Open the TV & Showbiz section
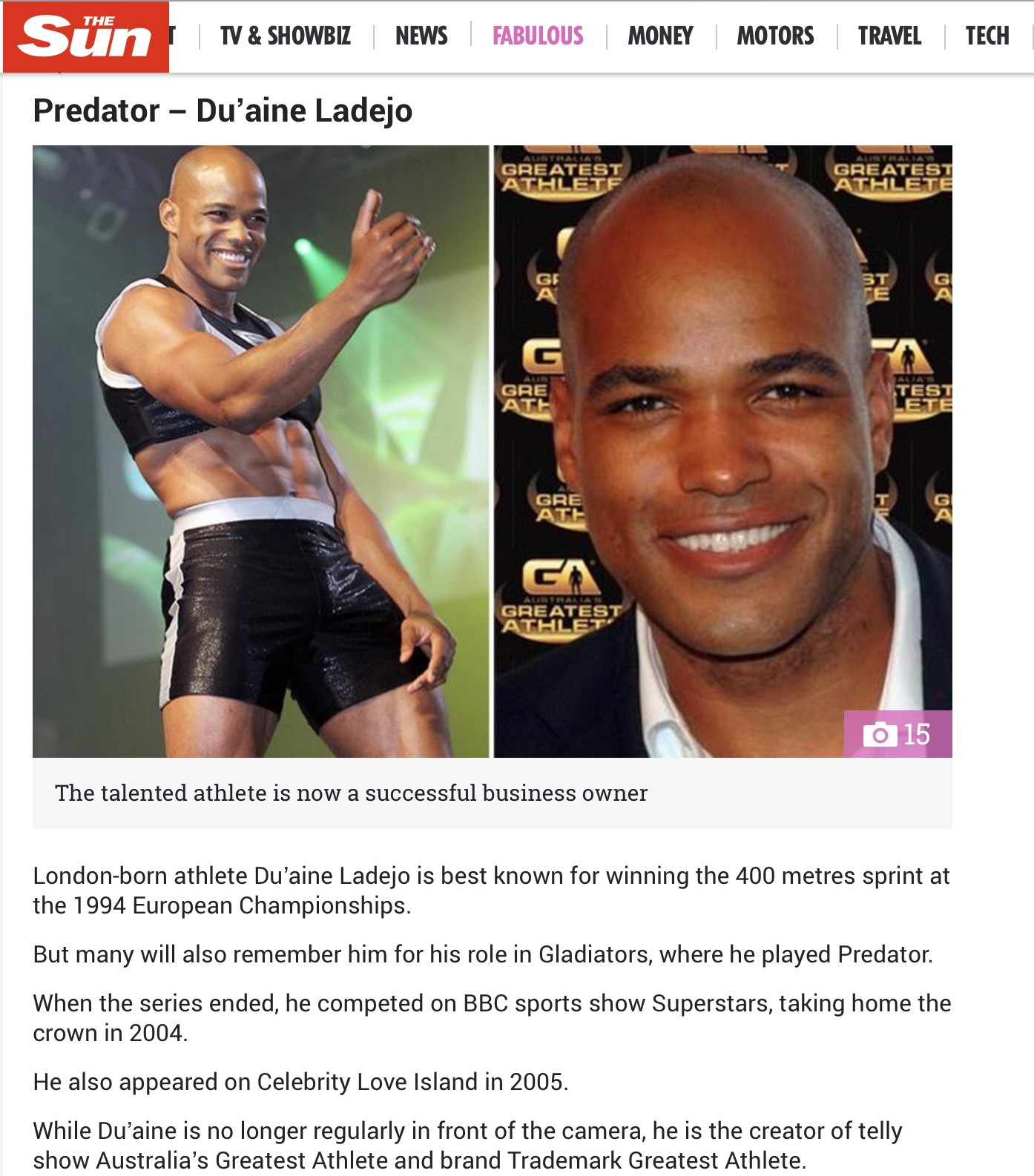The width and height of the screenshot is (1034, 1176). [286, 36]
